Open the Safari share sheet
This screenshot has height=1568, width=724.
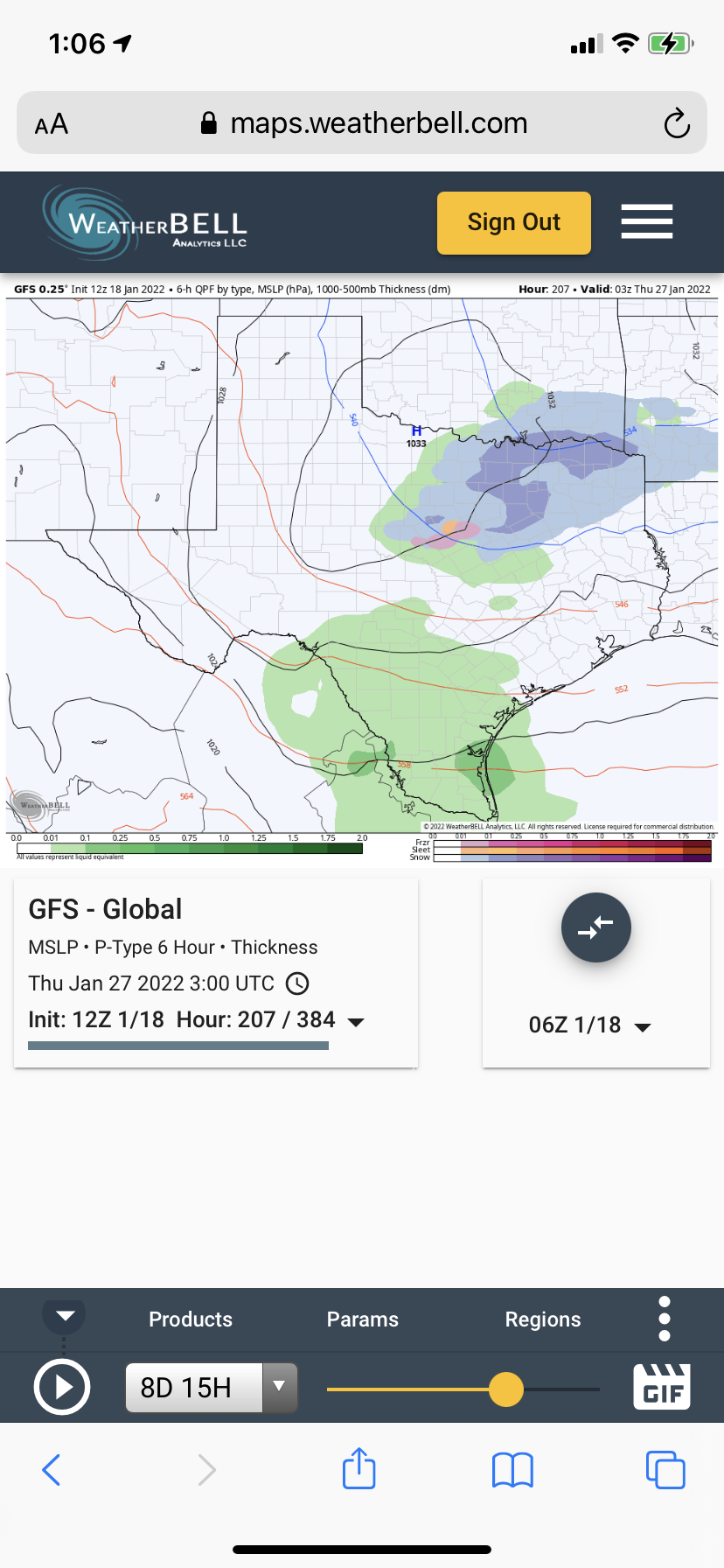pyautogui.click(x=359, y=1469)
